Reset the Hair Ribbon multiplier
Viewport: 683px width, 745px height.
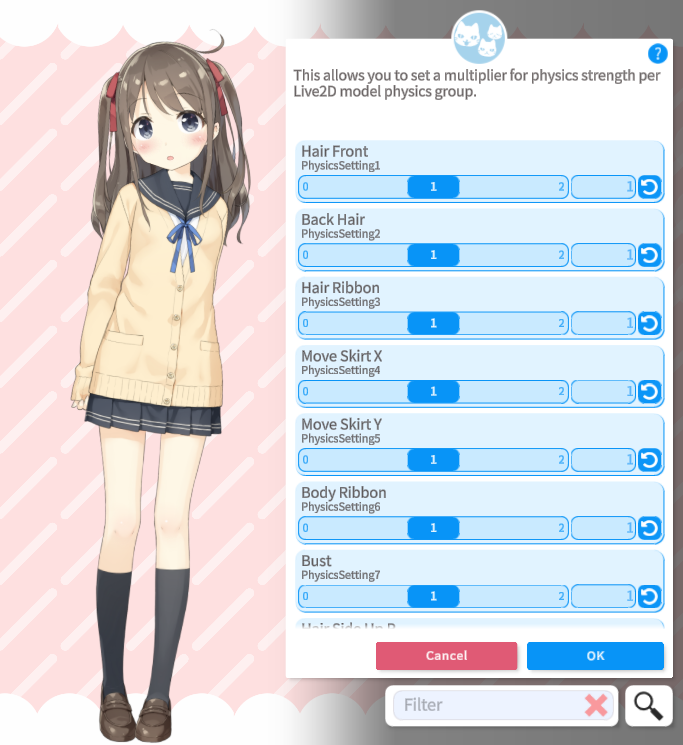click(x=649, y=323)
